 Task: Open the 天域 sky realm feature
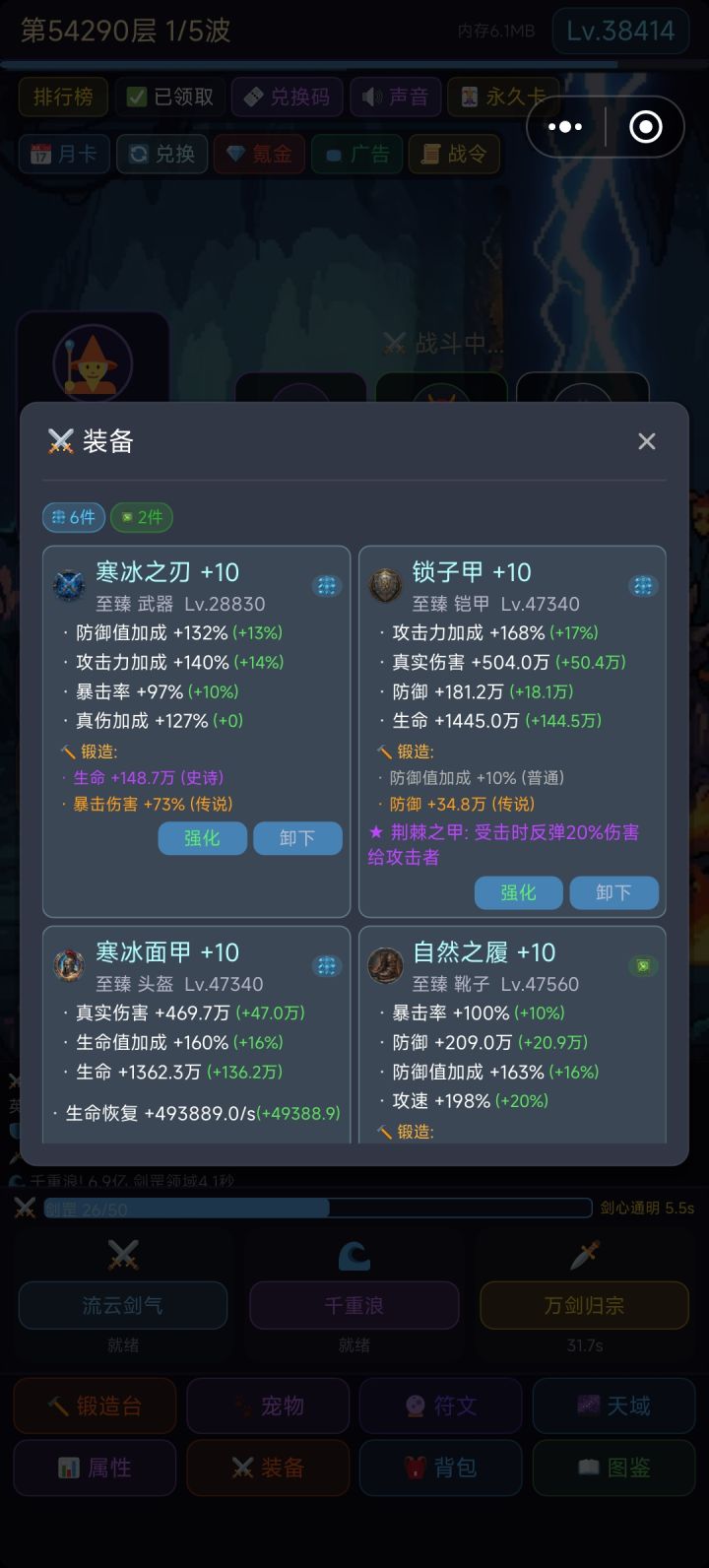click(613, 1405)
